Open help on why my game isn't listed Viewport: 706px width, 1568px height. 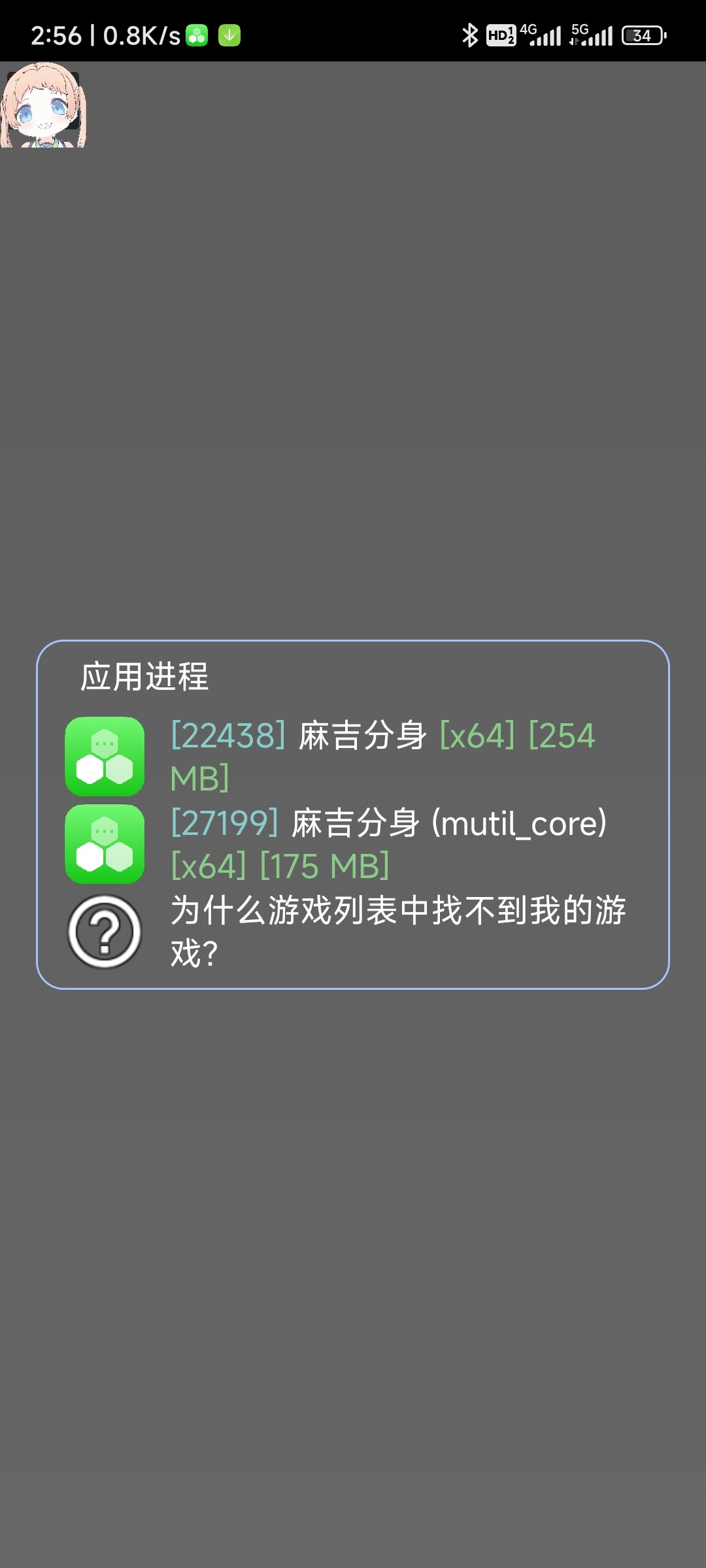point(353,931)
